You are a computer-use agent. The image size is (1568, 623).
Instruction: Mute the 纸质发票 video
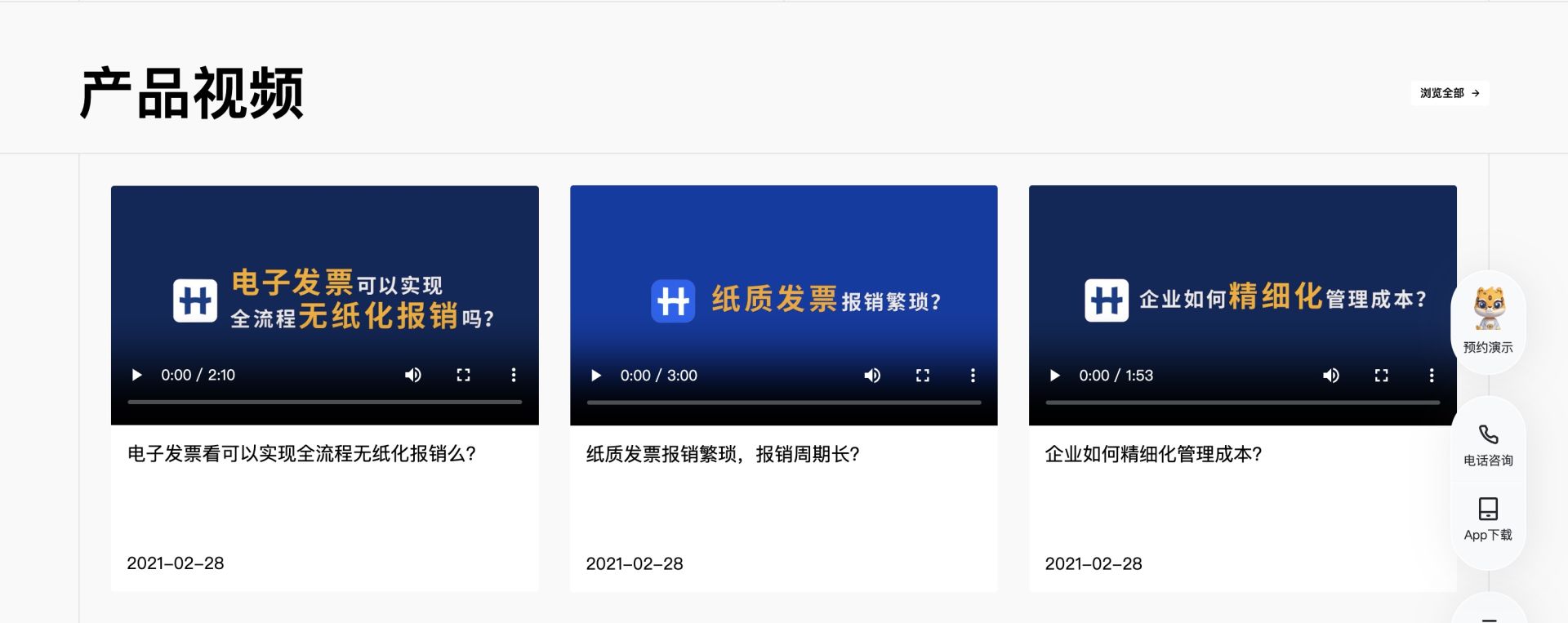872,376
